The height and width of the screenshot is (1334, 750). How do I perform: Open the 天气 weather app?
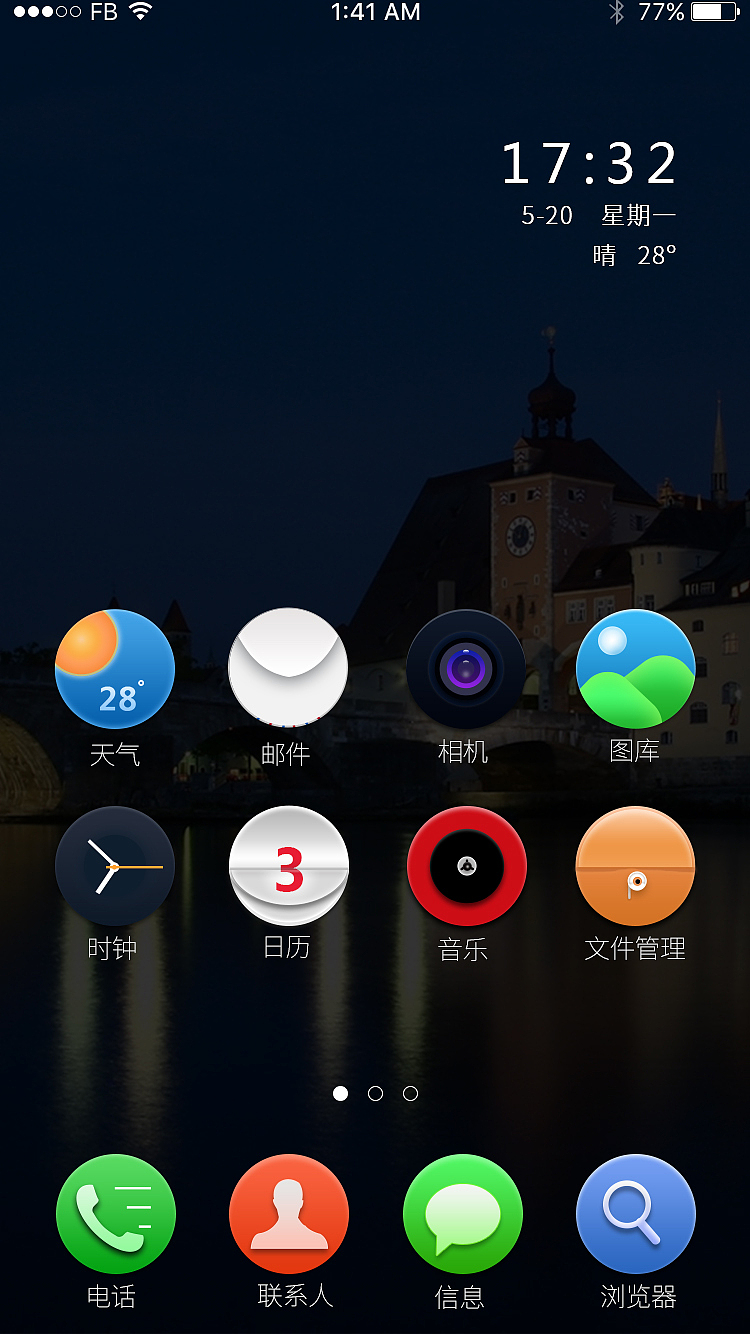pos(115,669)
